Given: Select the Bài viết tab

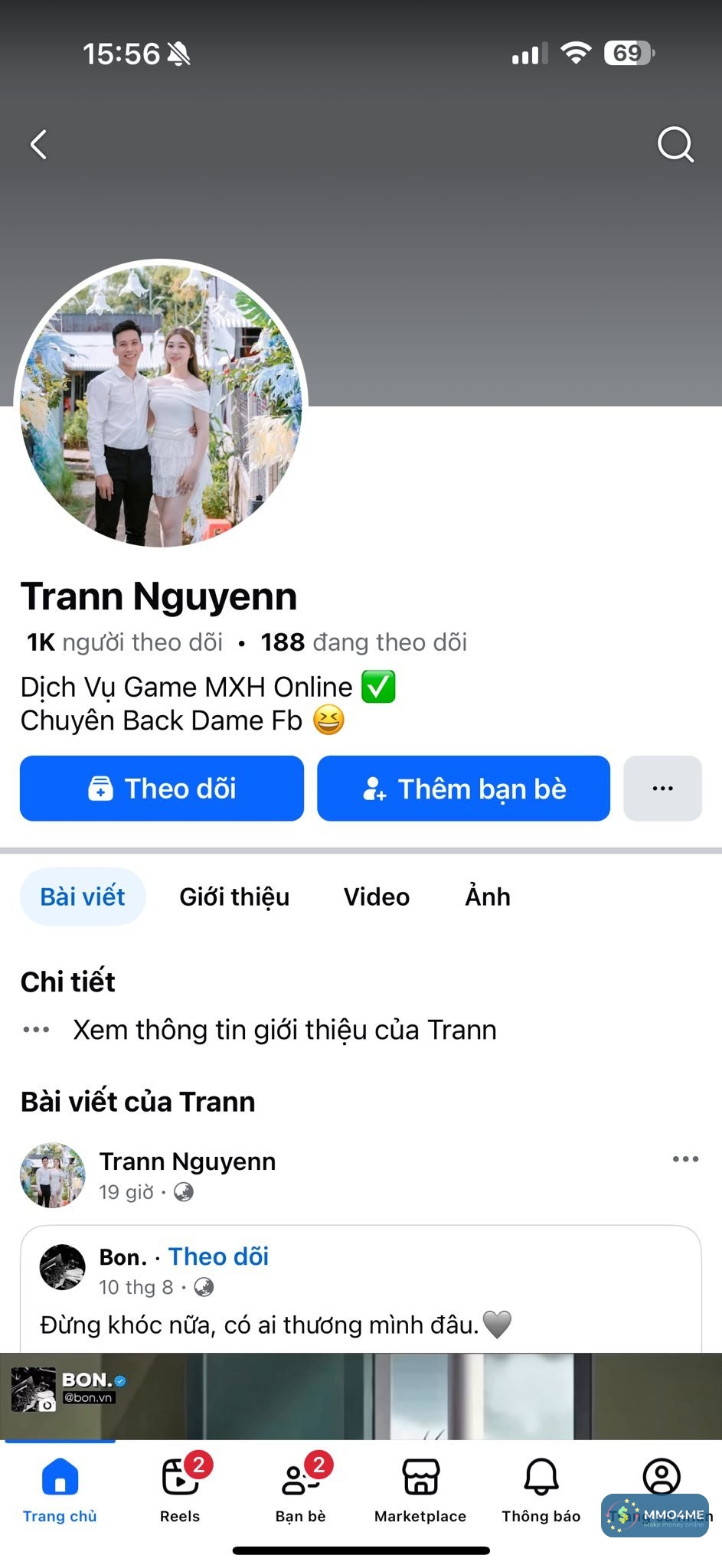Looking at the screenshot, I should pyautogui.click(x=83, y=897).
